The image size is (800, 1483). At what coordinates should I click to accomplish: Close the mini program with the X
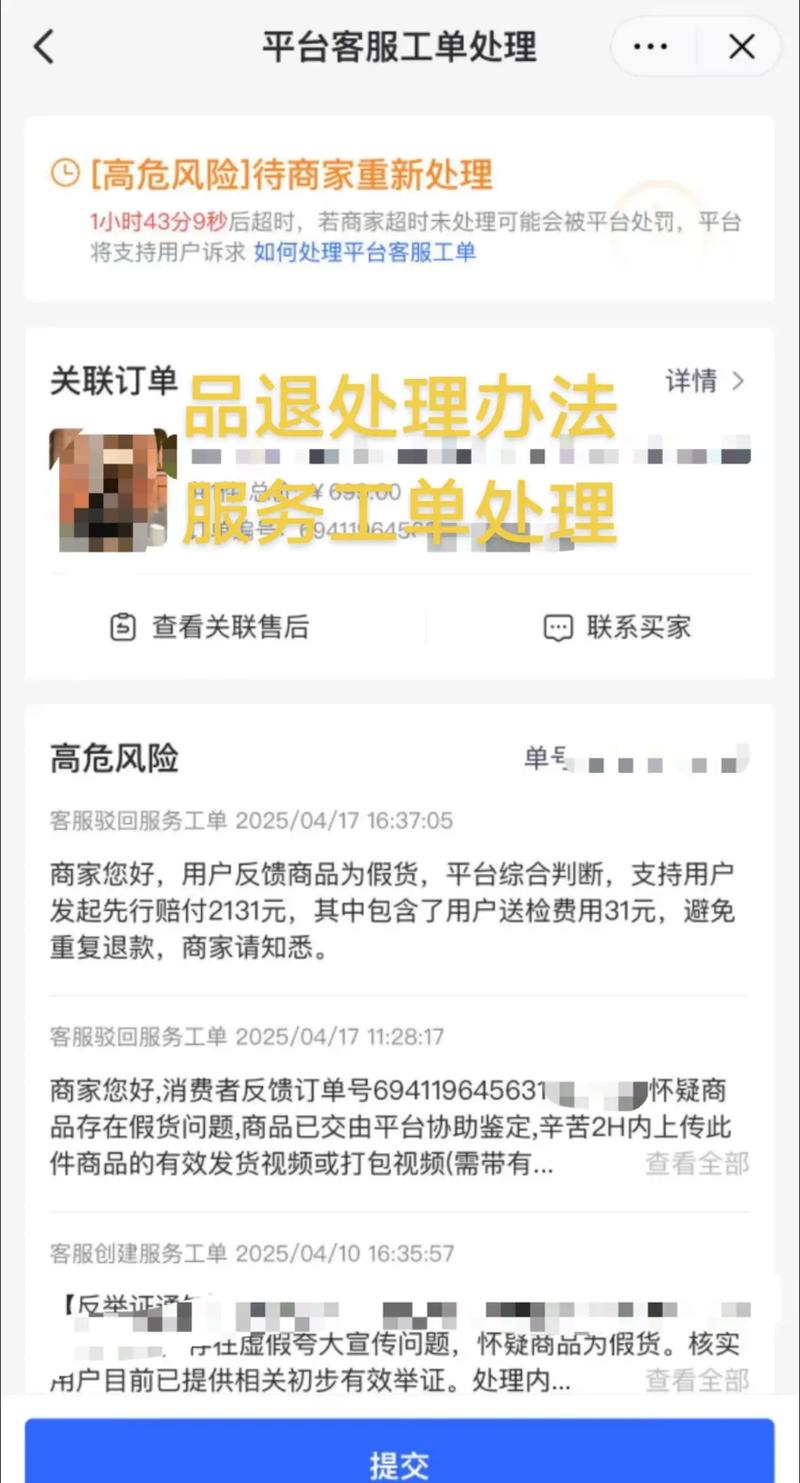pyautogui.click(x=742, y=47)
